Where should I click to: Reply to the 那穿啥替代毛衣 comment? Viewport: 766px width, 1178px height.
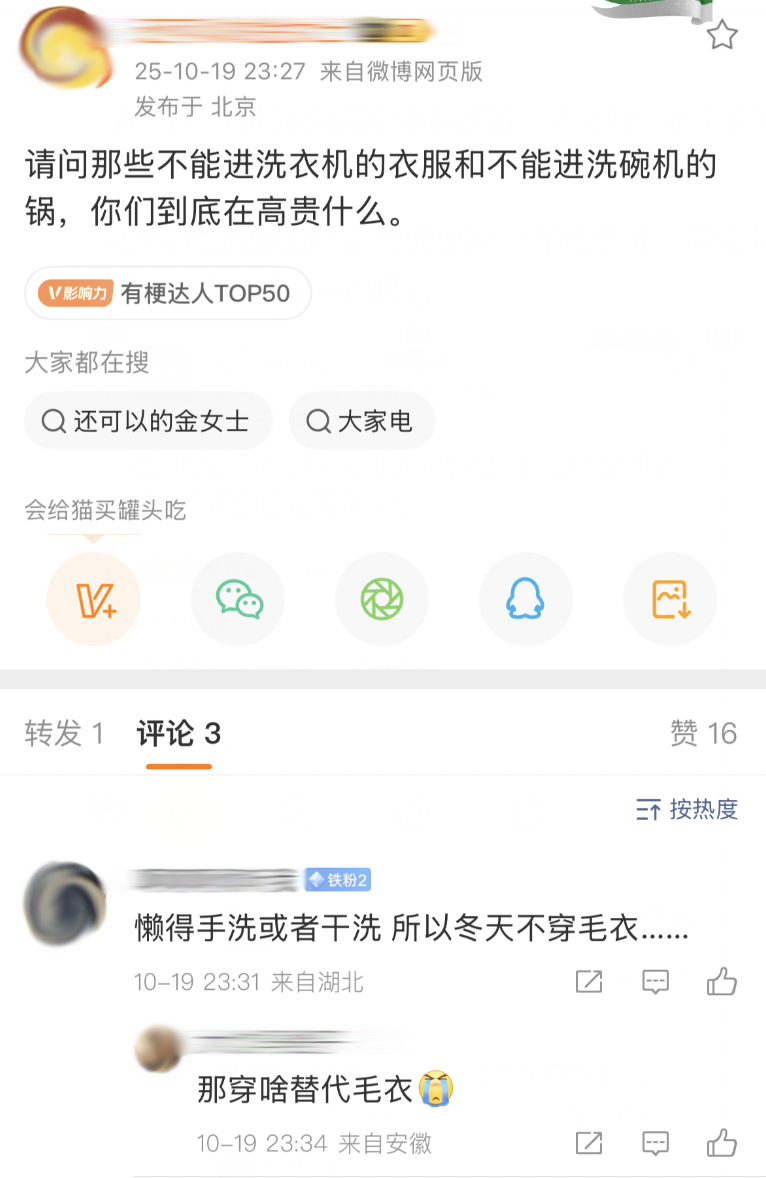pos(655,1142)
